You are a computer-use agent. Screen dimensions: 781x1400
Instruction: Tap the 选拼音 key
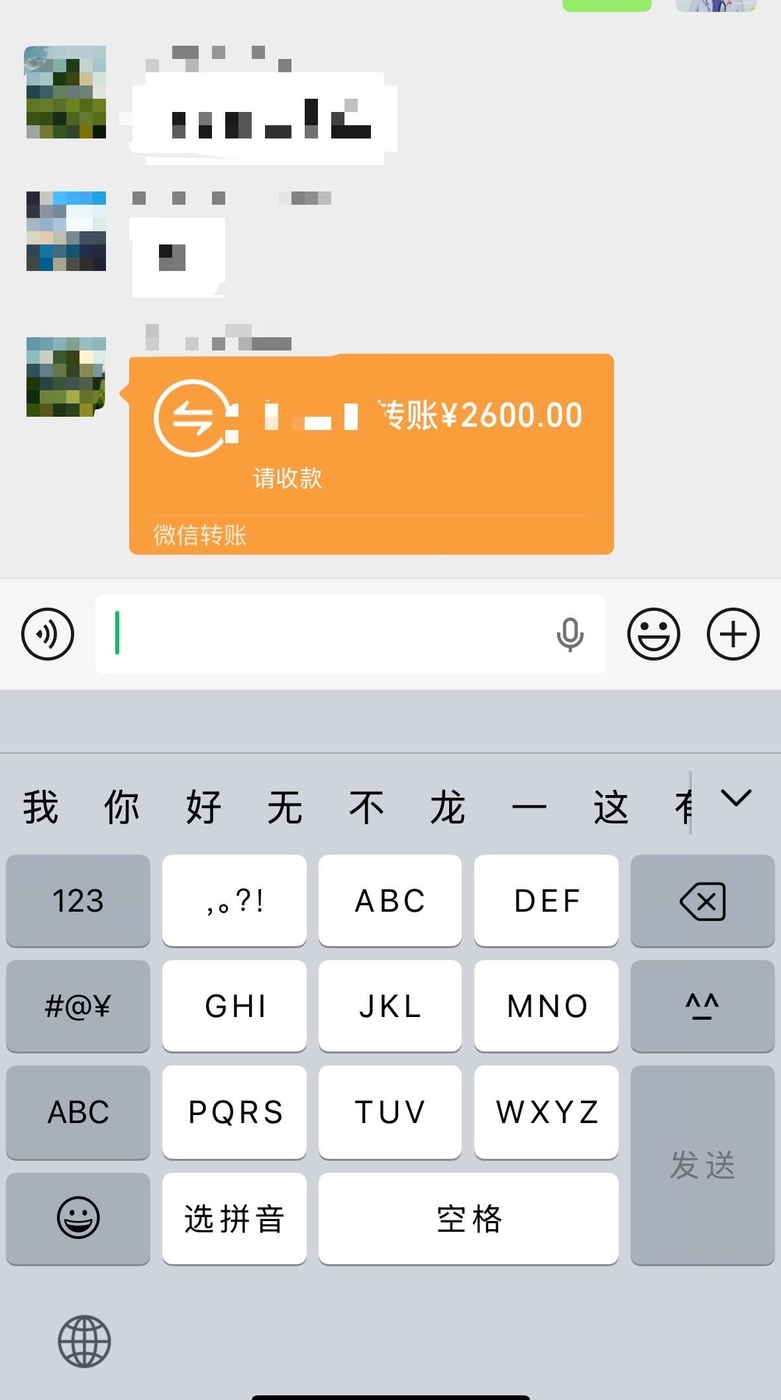click(234, 1218)
